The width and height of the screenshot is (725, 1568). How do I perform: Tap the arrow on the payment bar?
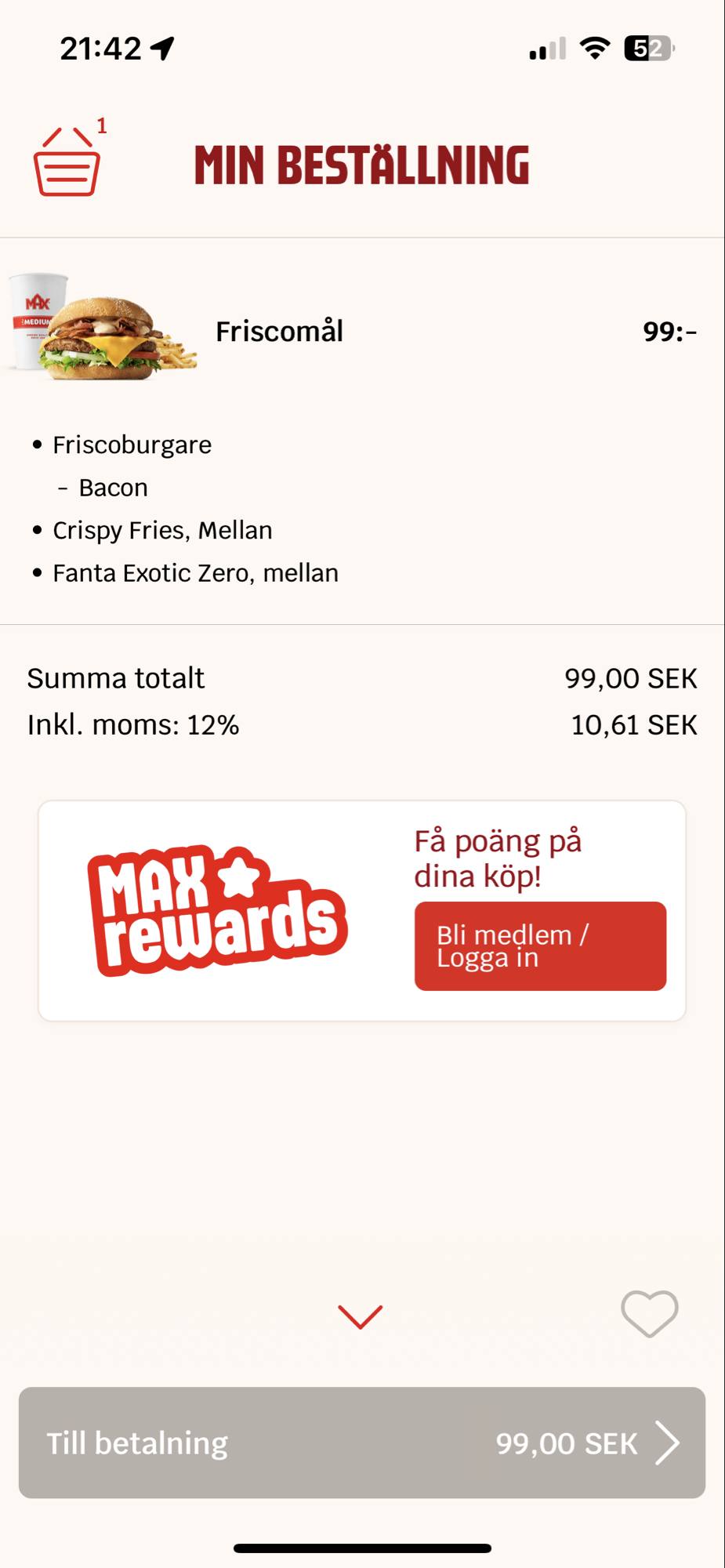670,1443
